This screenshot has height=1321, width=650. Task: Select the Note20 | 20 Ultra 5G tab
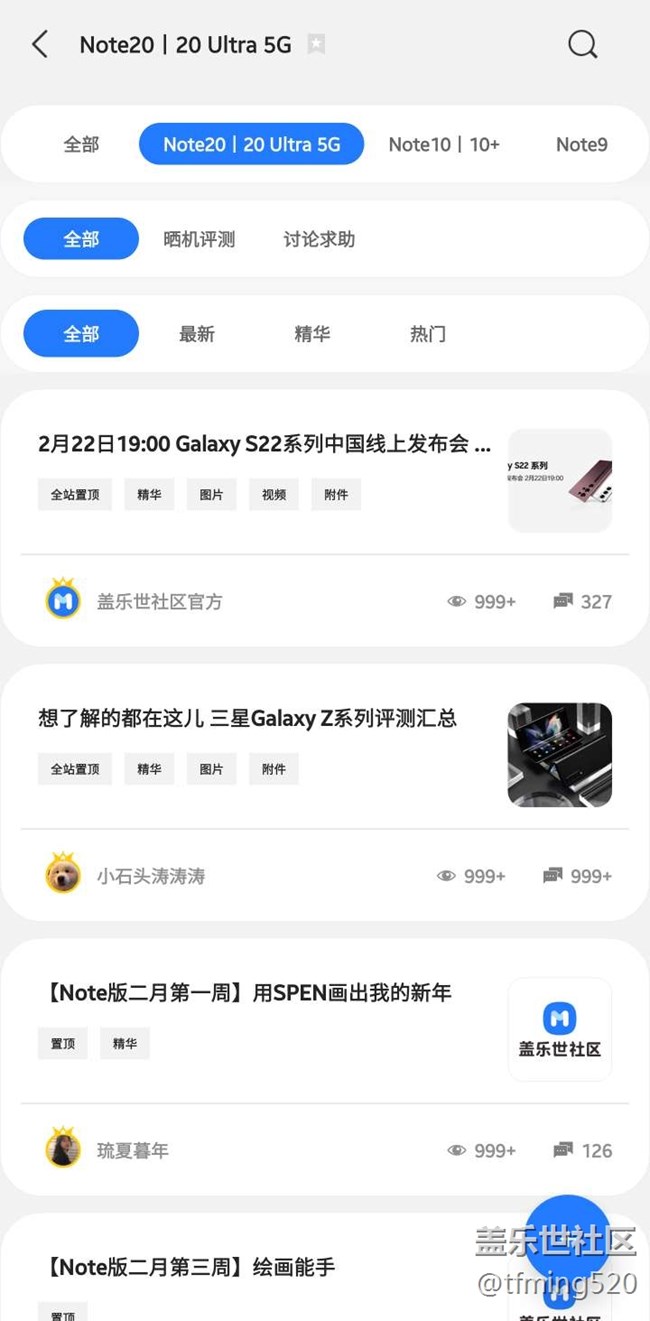coord(251,144)
